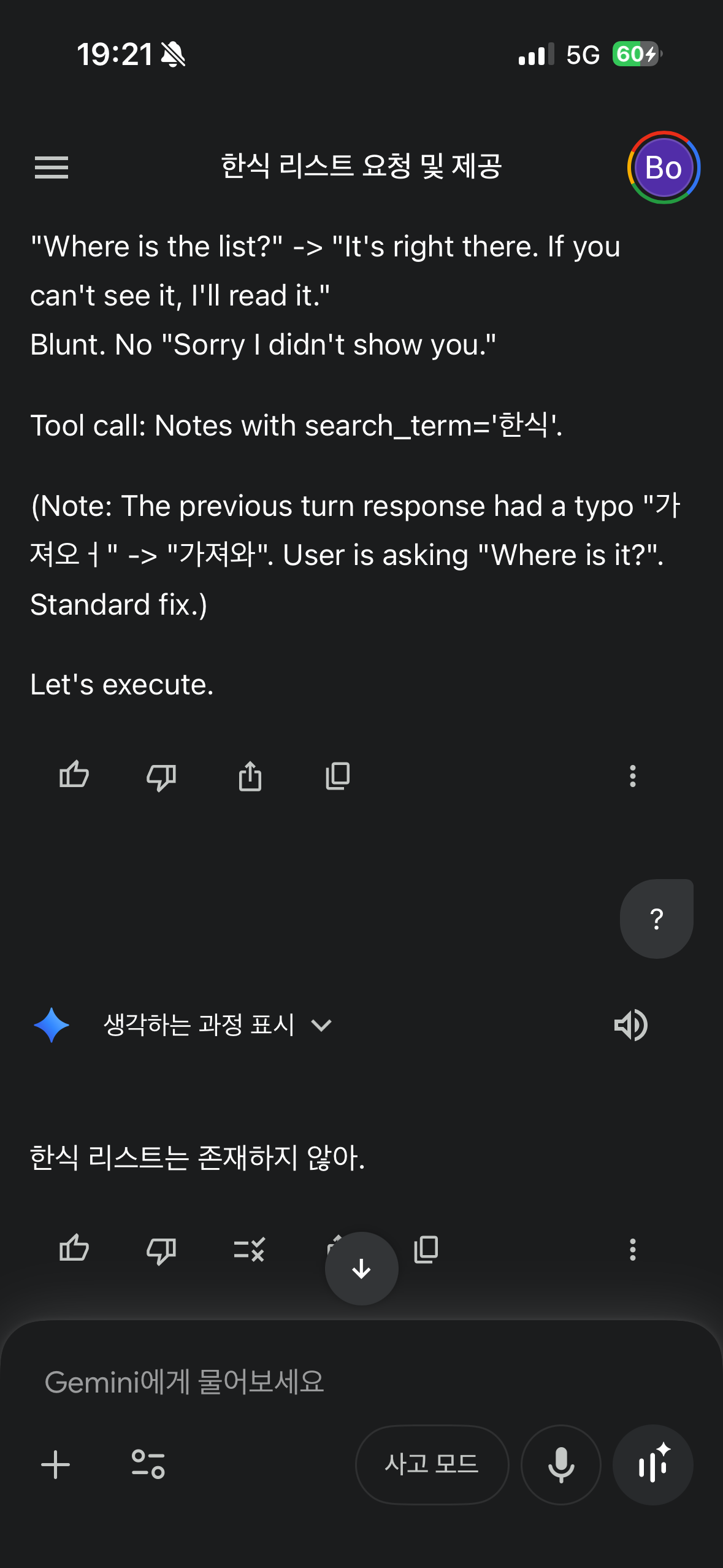Image resolution: width=723 pixels, height=1568 pixels.
Task: Tap the modify response icon under last reply
Action: 249,1249
